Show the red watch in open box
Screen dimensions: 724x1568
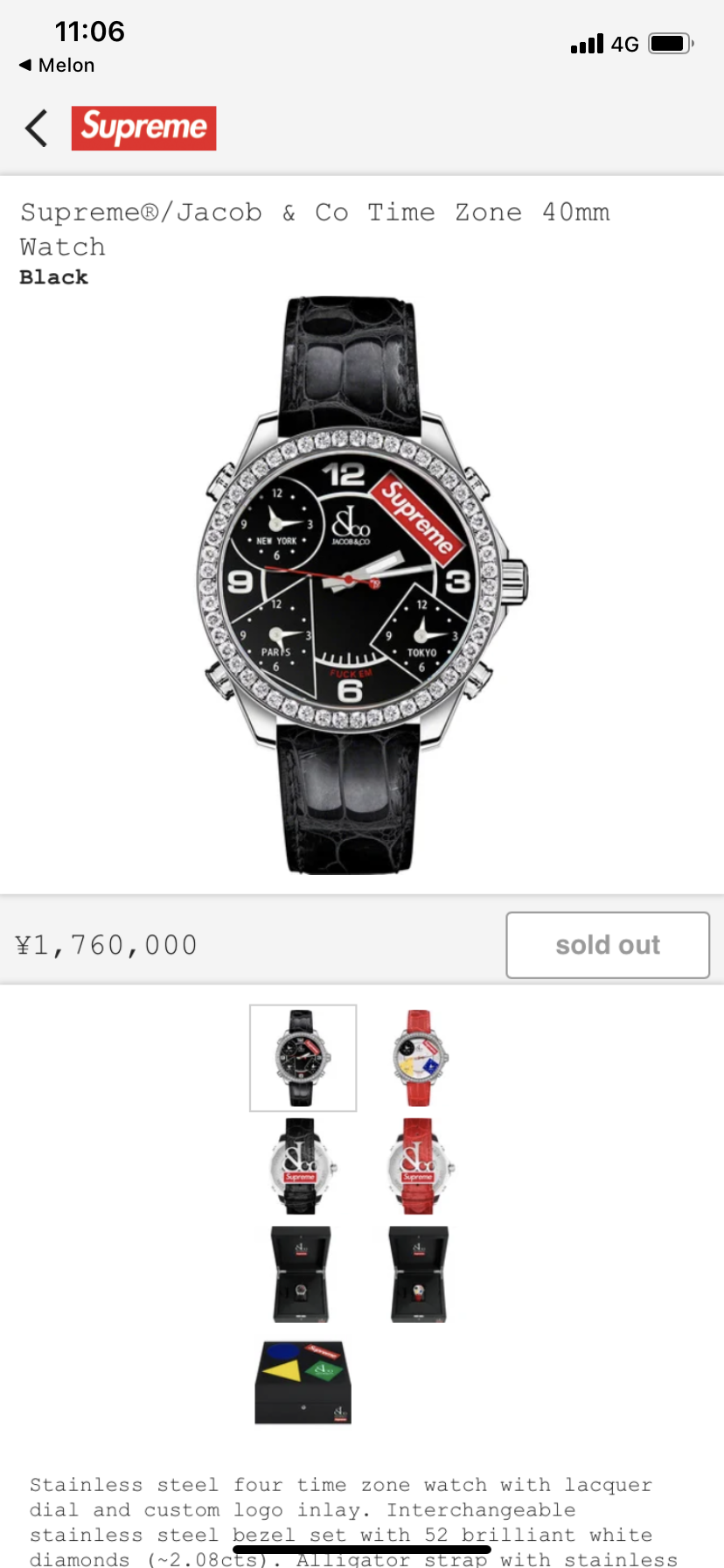pyautogui.click(x=419, y=1274)
